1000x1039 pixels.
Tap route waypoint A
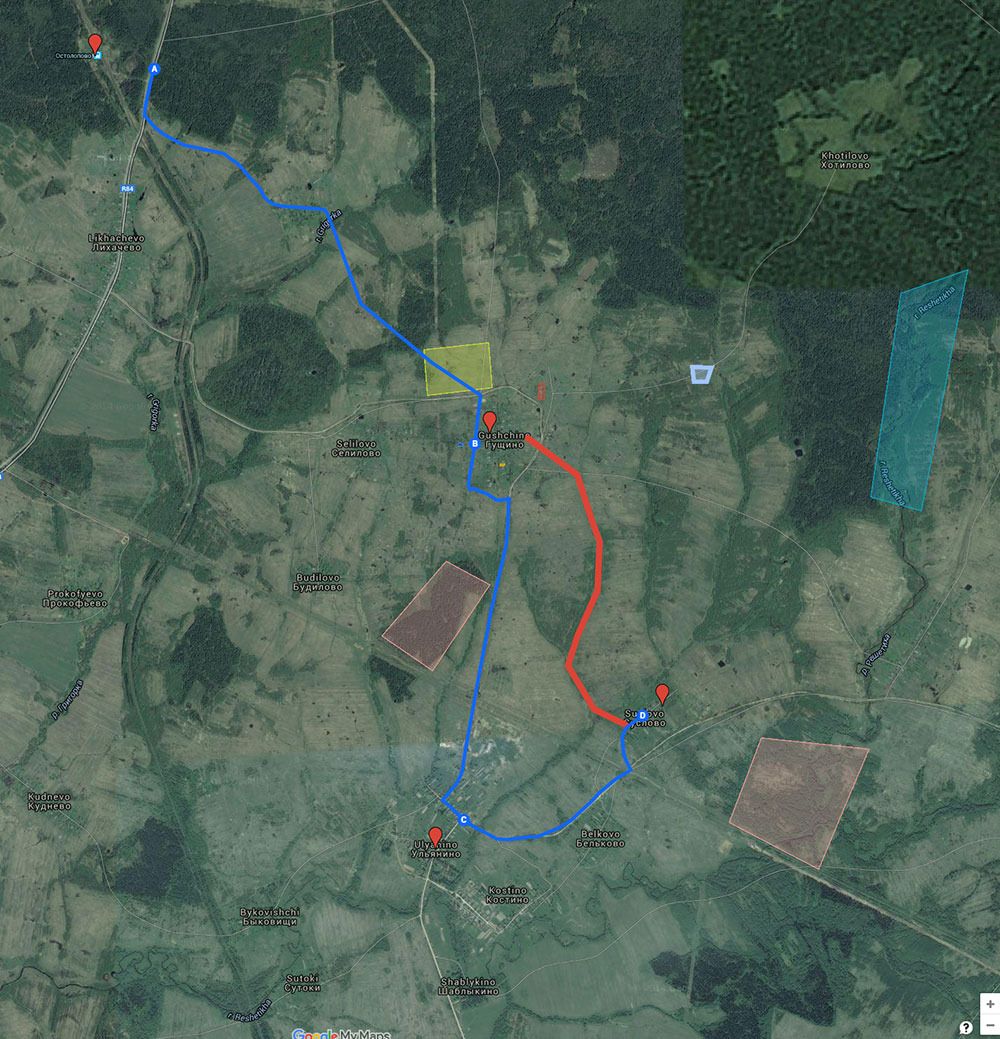point(153,69)
